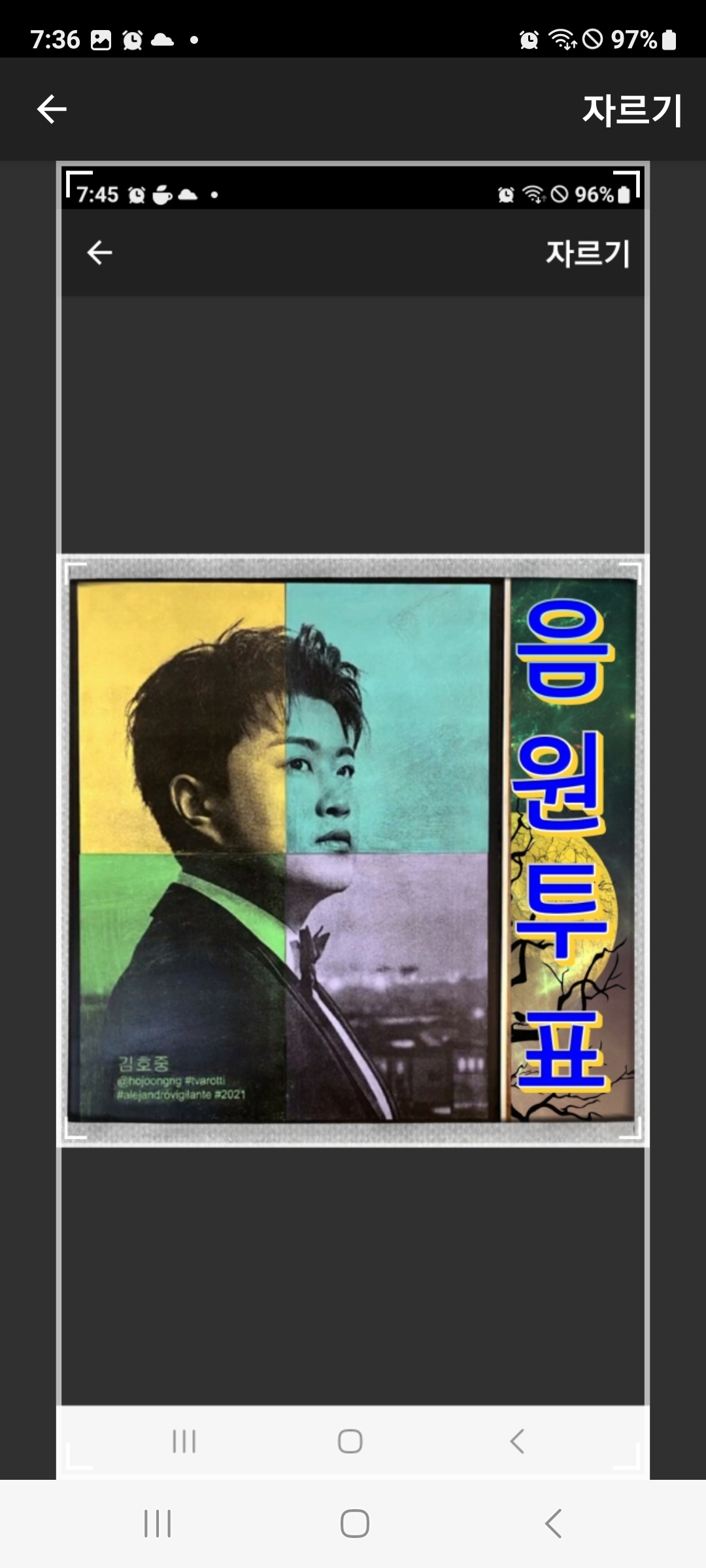
Task: Tap the back arrow in the top bar
Action: click(x=52, y=109)
